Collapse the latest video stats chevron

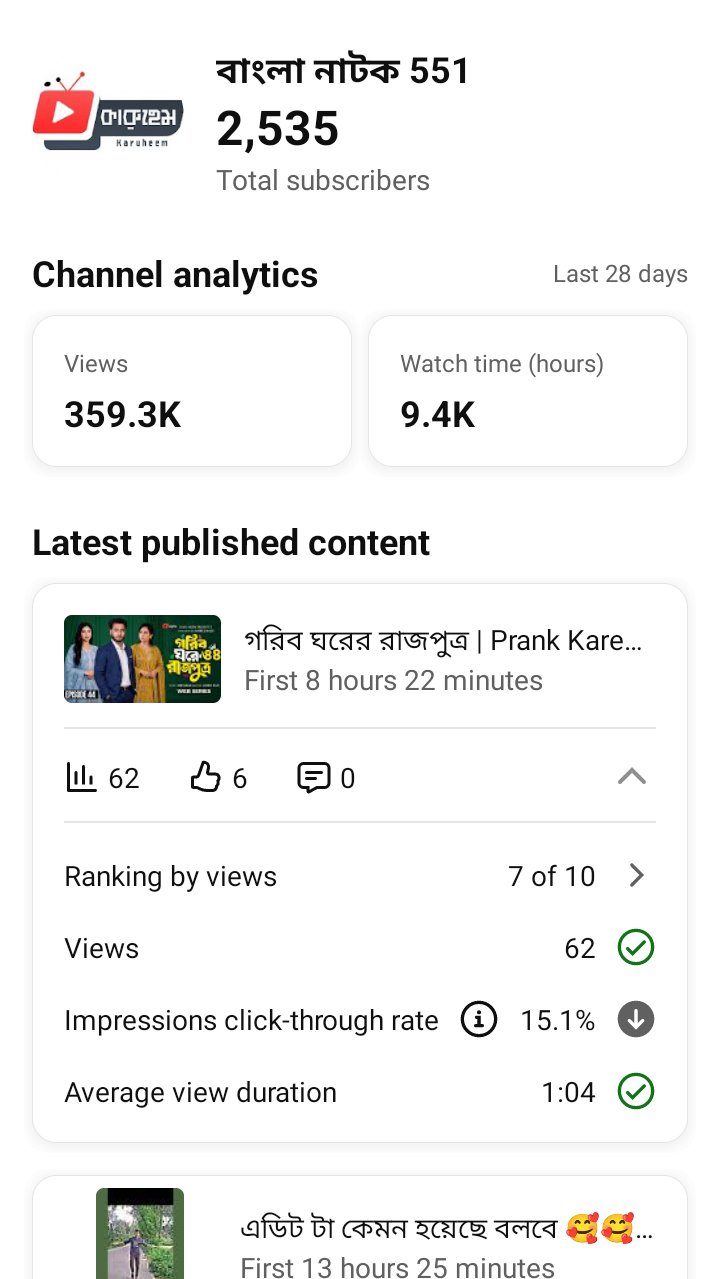click(x=632, y=777)
